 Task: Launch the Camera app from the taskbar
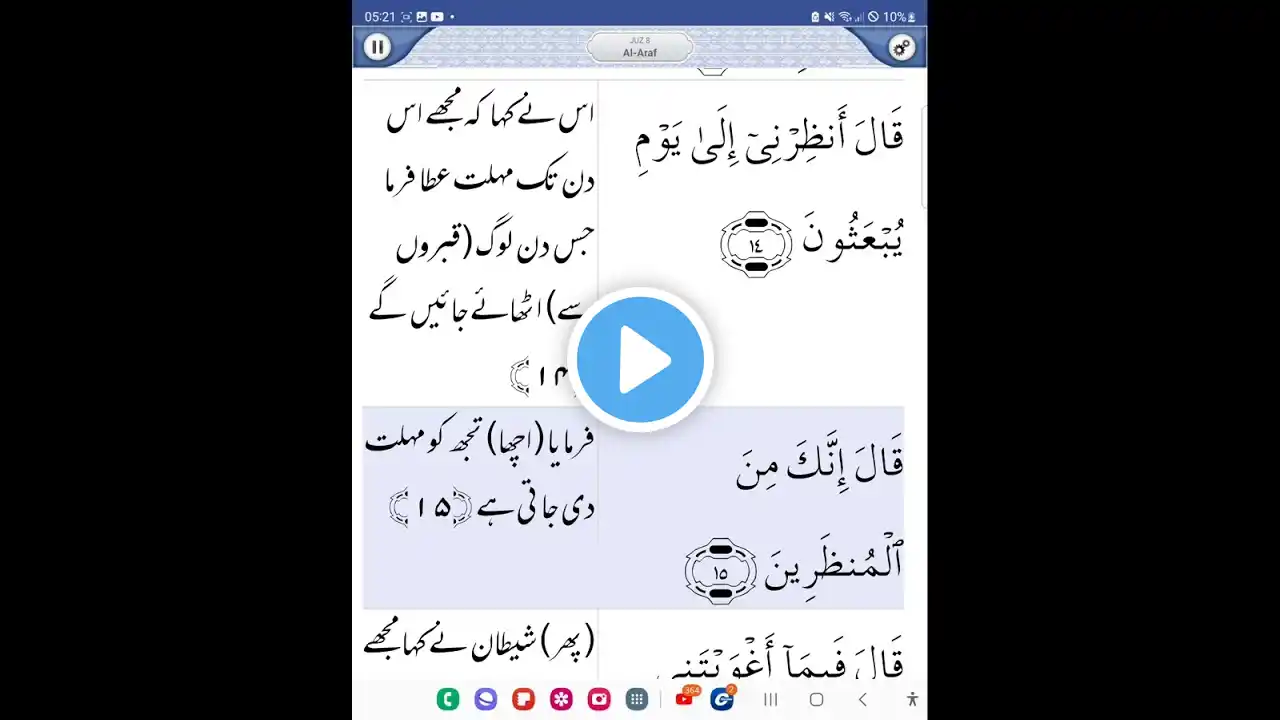point(599,700)
